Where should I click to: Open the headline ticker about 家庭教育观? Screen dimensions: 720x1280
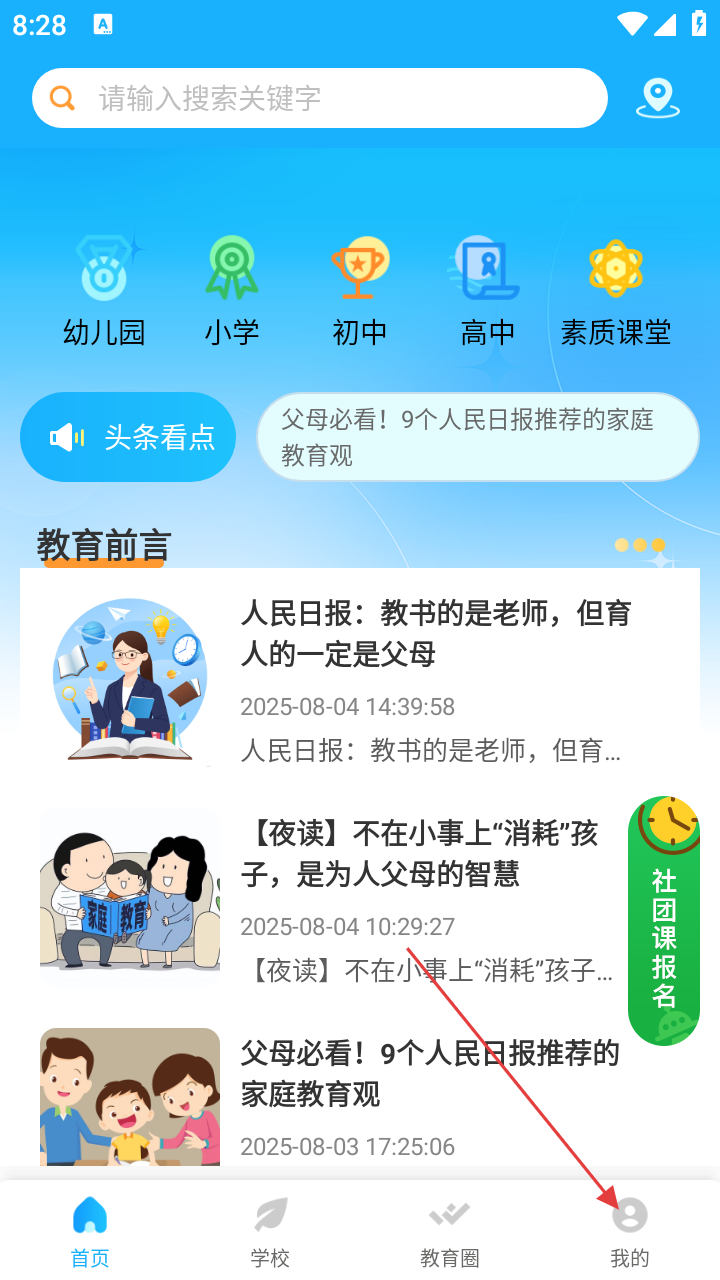pyautogui.click(x=478, y=437)
